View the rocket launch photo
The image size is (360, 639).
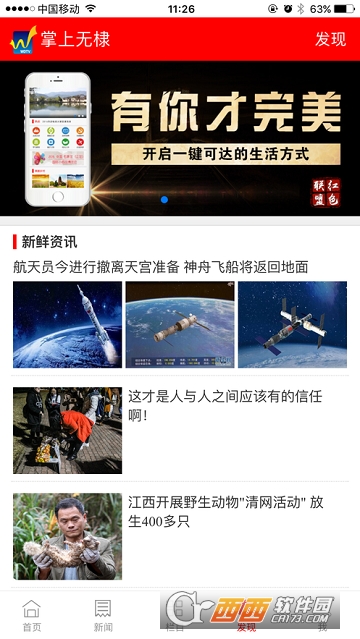(x=67, y=324)
